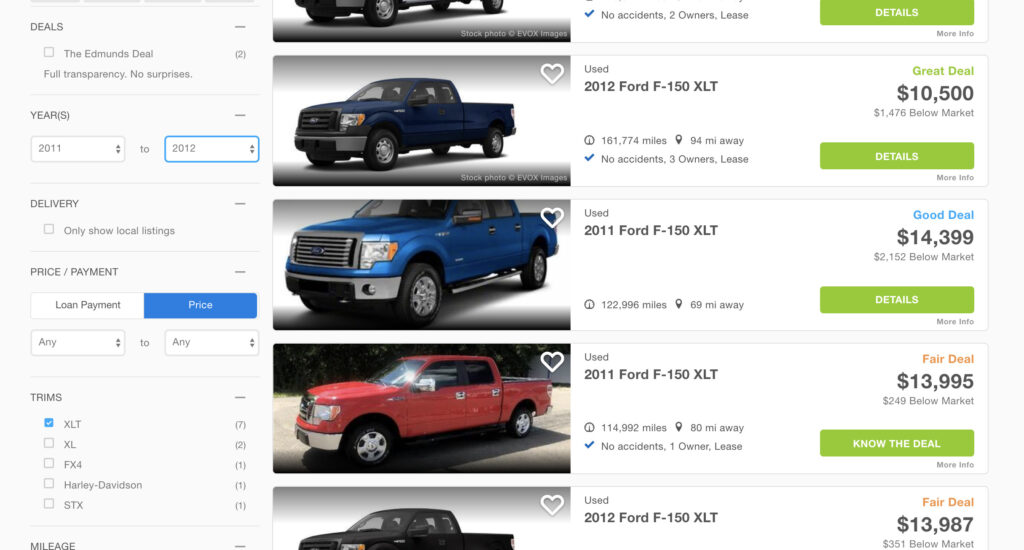
Task: Open the minimum price dropdown
Action: click(78, 342)
